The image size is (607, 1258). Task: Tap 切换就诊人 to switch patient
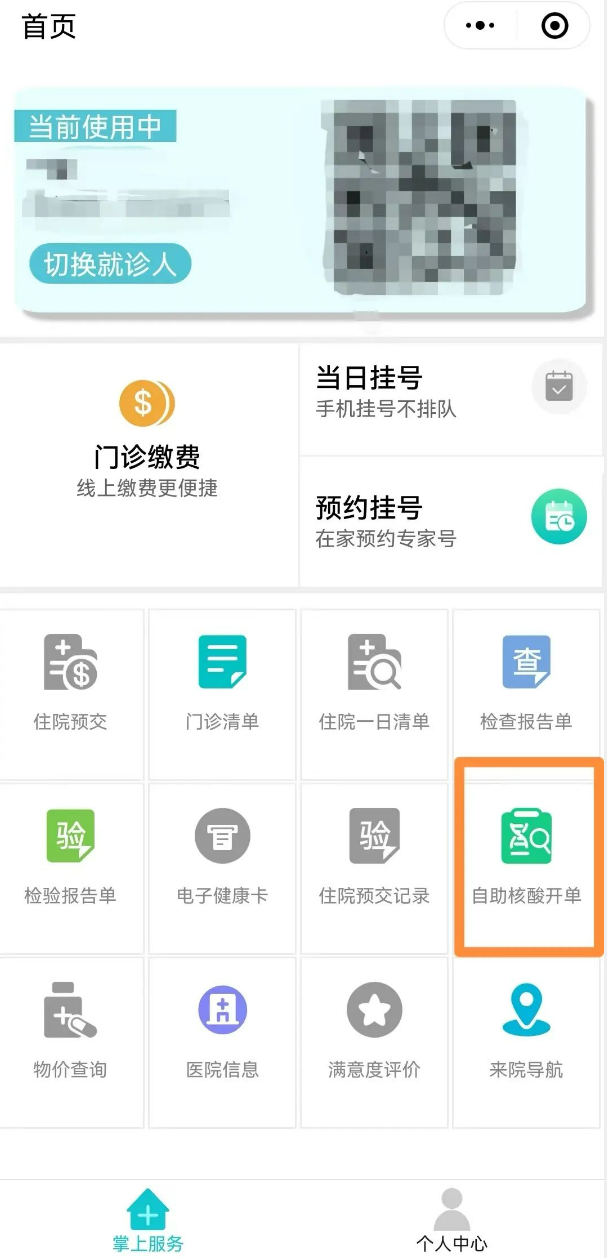tap(110, 264)
